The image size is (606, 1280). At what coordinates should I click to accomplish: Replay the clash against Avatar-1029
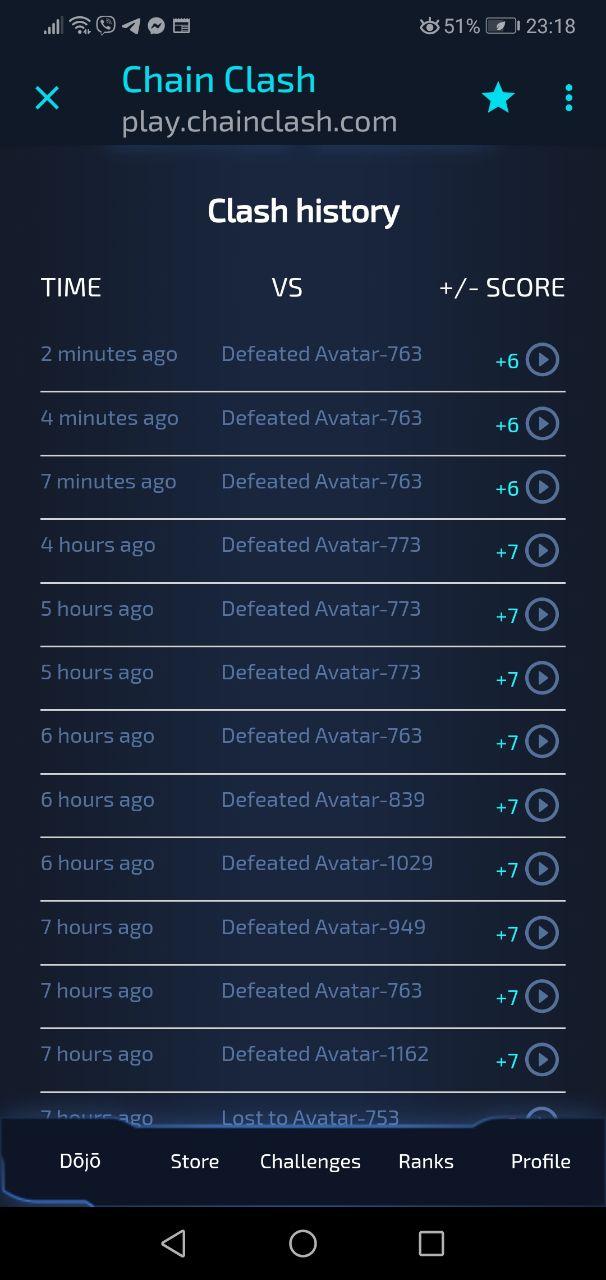(x=542, y=869)
